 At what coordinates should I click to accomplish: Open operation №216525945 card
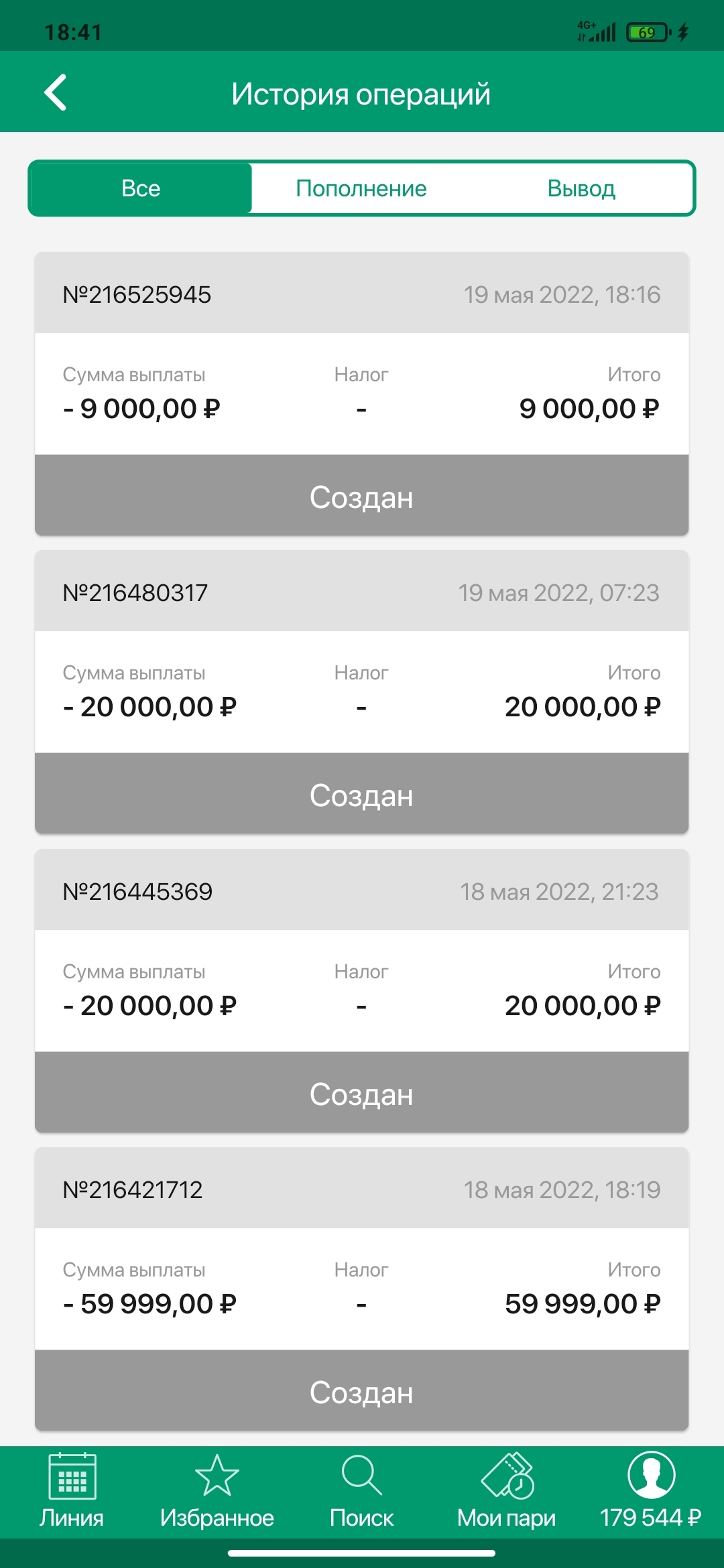point(362,394)
